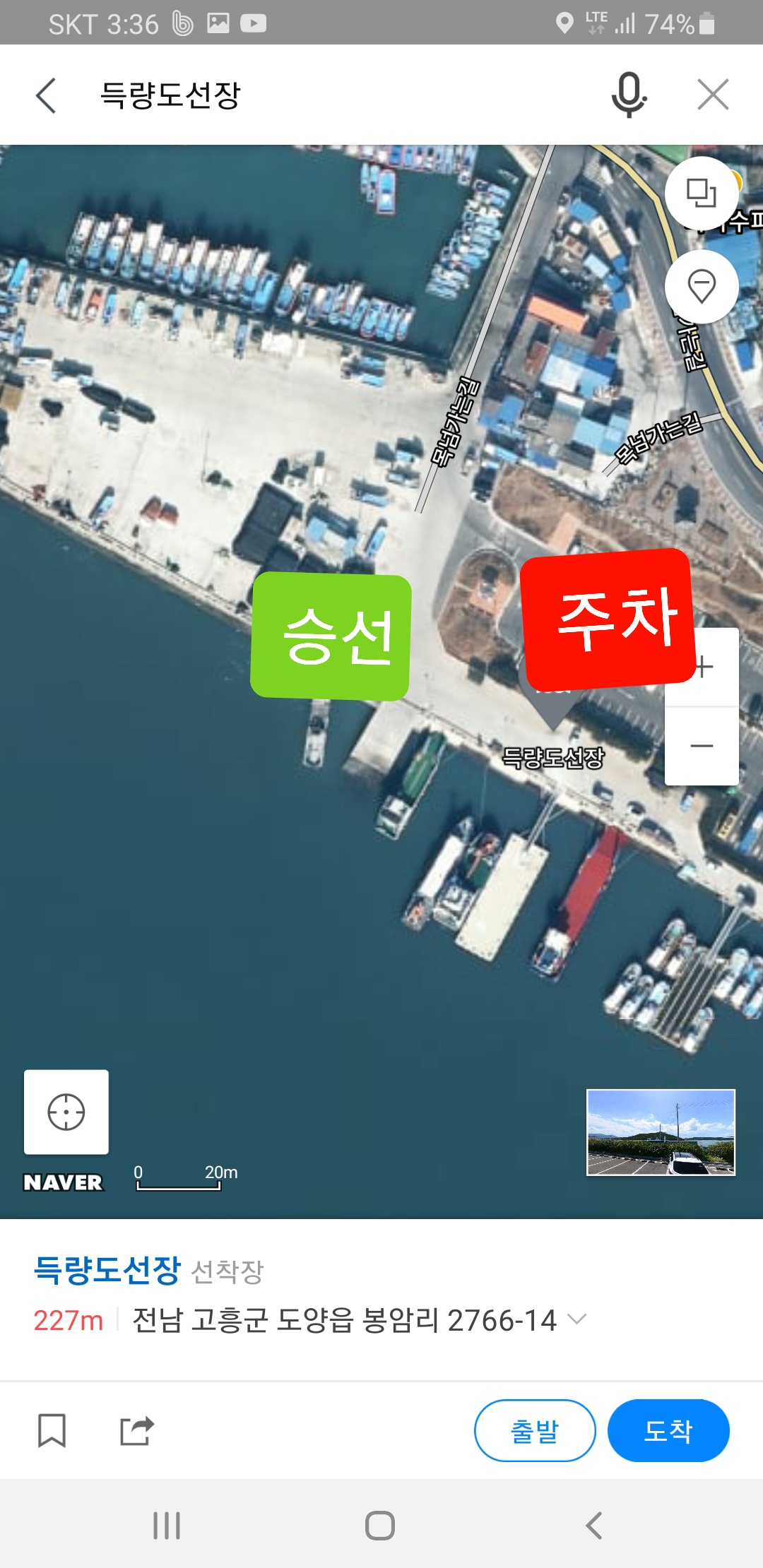Open the map layers button

click(x=701, y=193)
